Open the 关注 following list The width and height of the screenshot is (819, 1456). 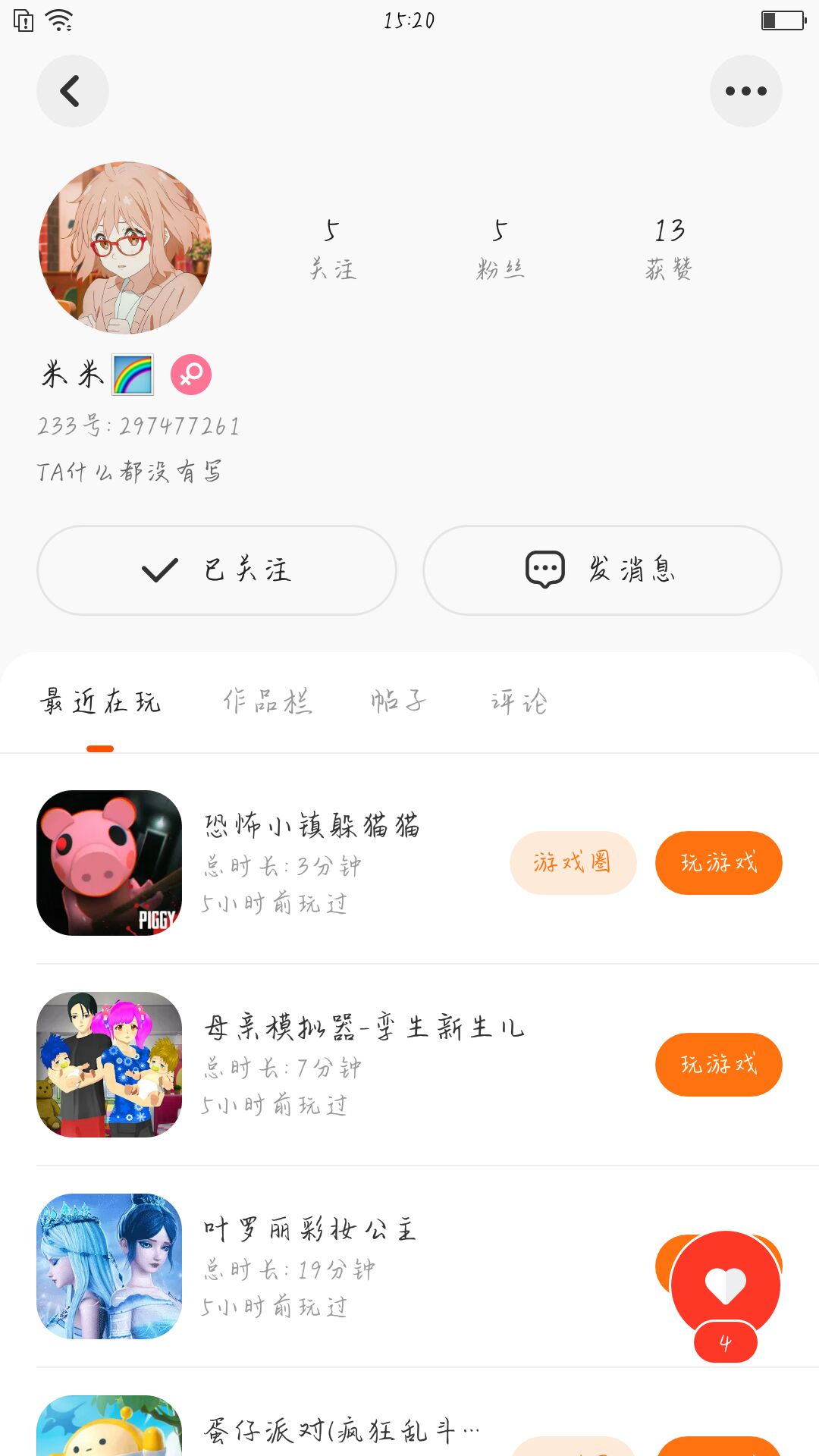coord(332,248)
